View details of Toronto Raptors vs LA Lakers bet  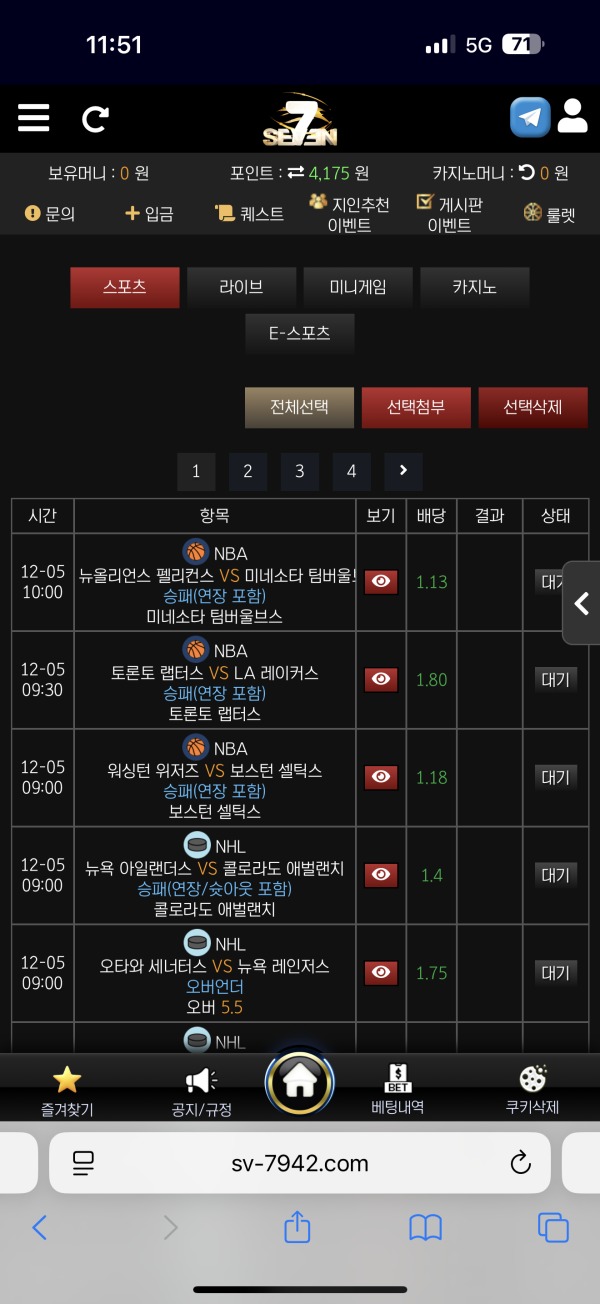381,680
